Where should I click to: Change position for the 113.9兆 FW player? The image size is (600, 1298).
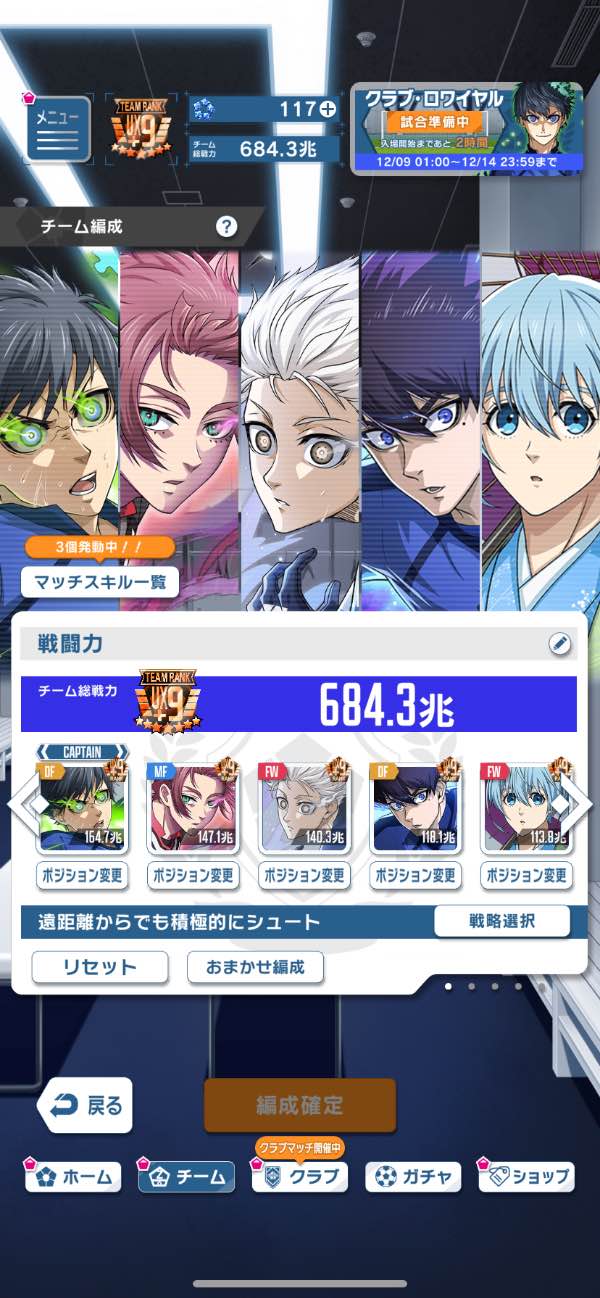[527, 875]
